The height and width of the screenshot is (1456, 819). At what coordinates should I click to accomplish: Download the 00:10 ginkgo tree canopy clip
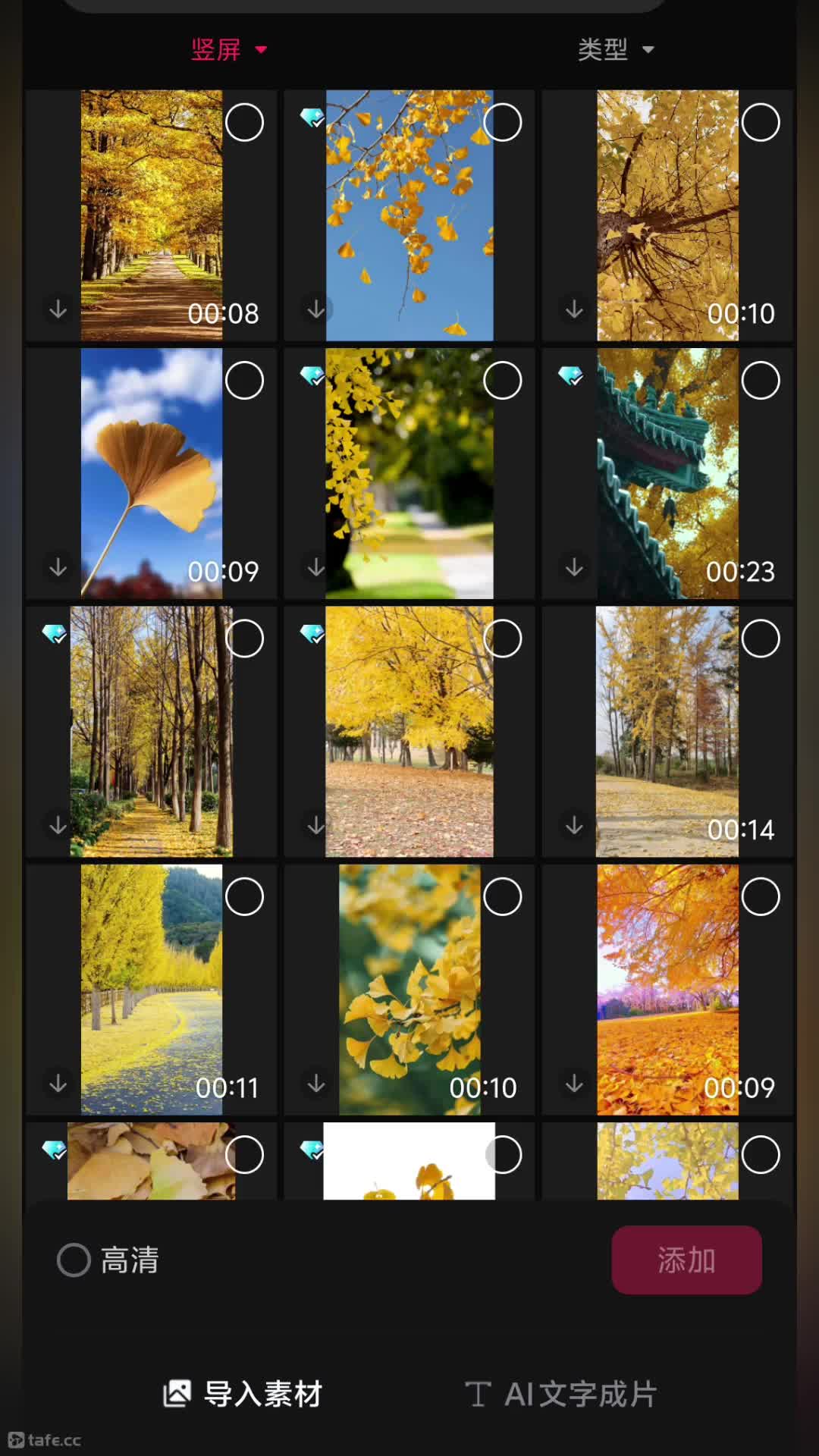[x=574, y=309]
